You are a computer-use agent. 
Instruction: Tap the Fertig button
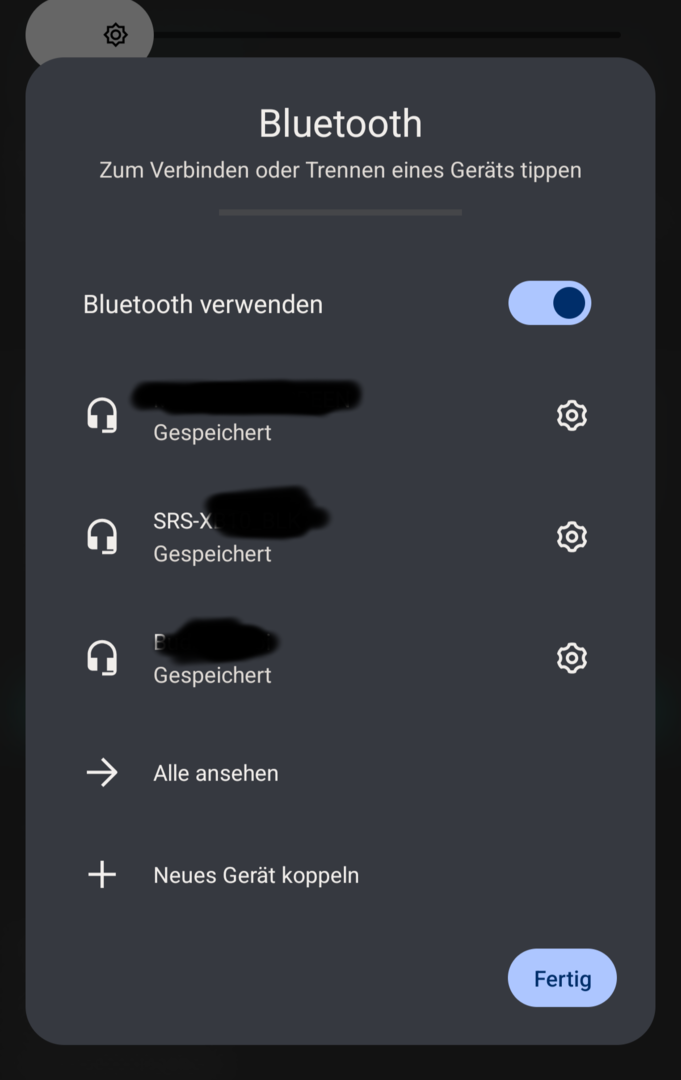click(562, 978)
